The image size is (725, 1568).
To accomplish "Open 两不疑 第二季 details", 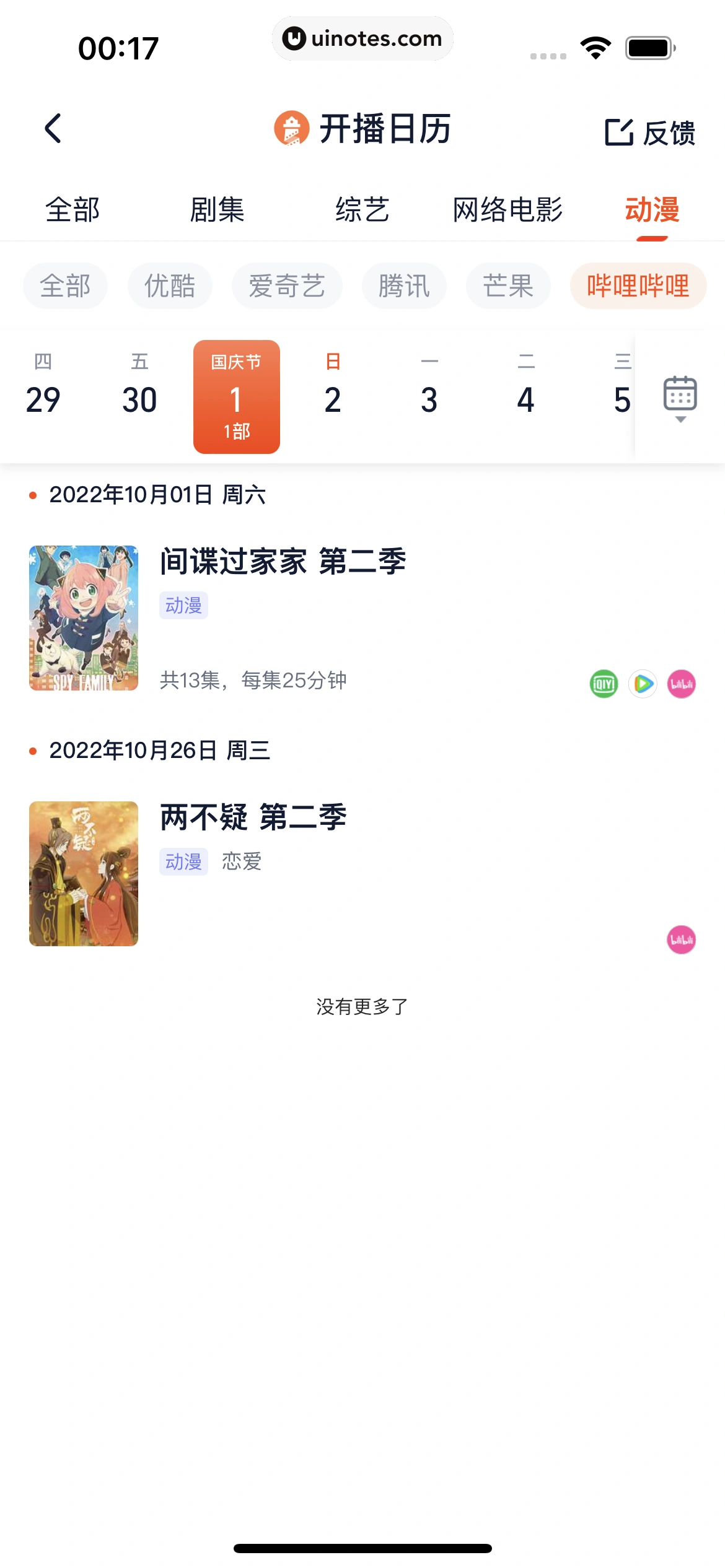I will point(253,817).
